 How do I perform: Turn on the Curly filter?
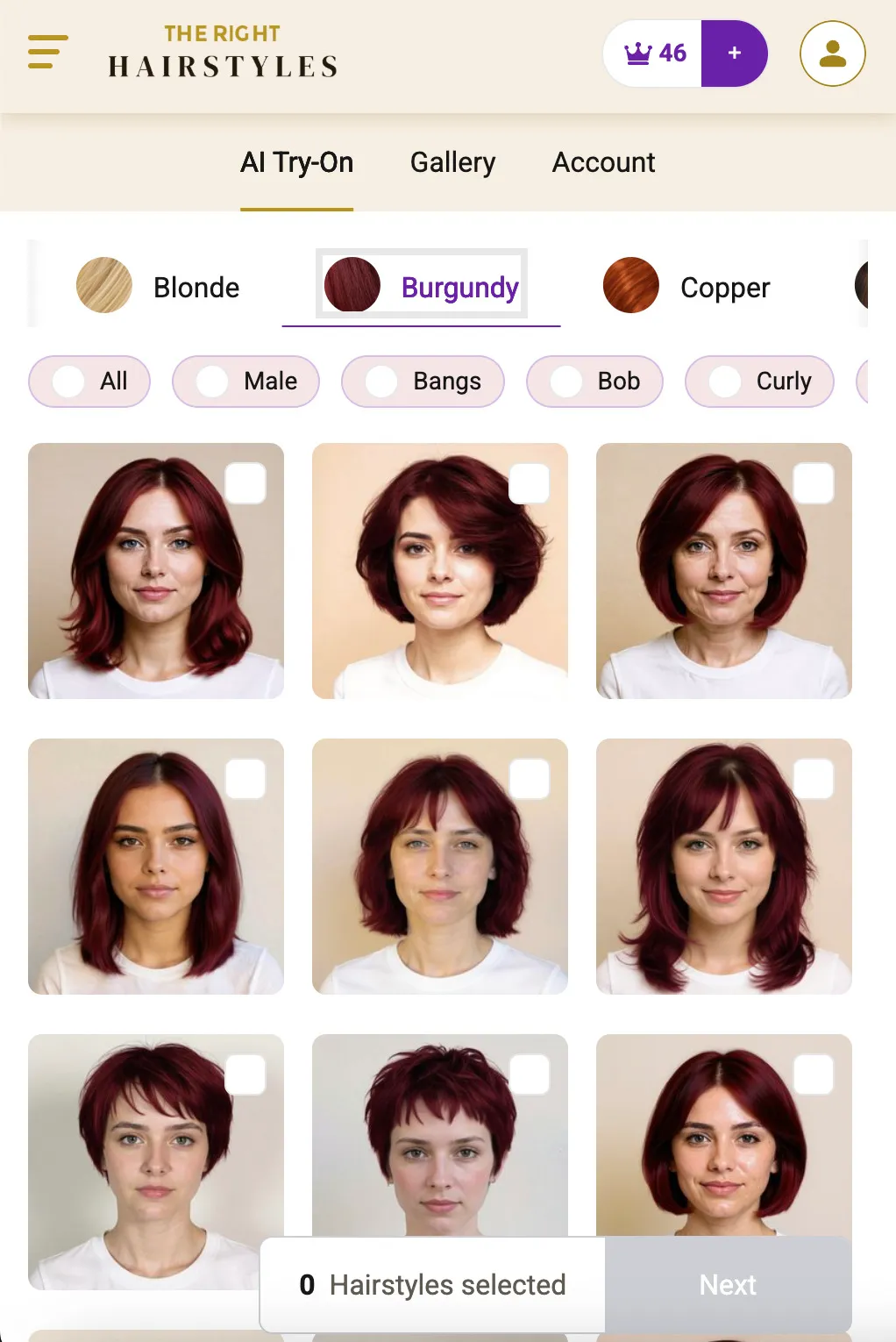759,381
